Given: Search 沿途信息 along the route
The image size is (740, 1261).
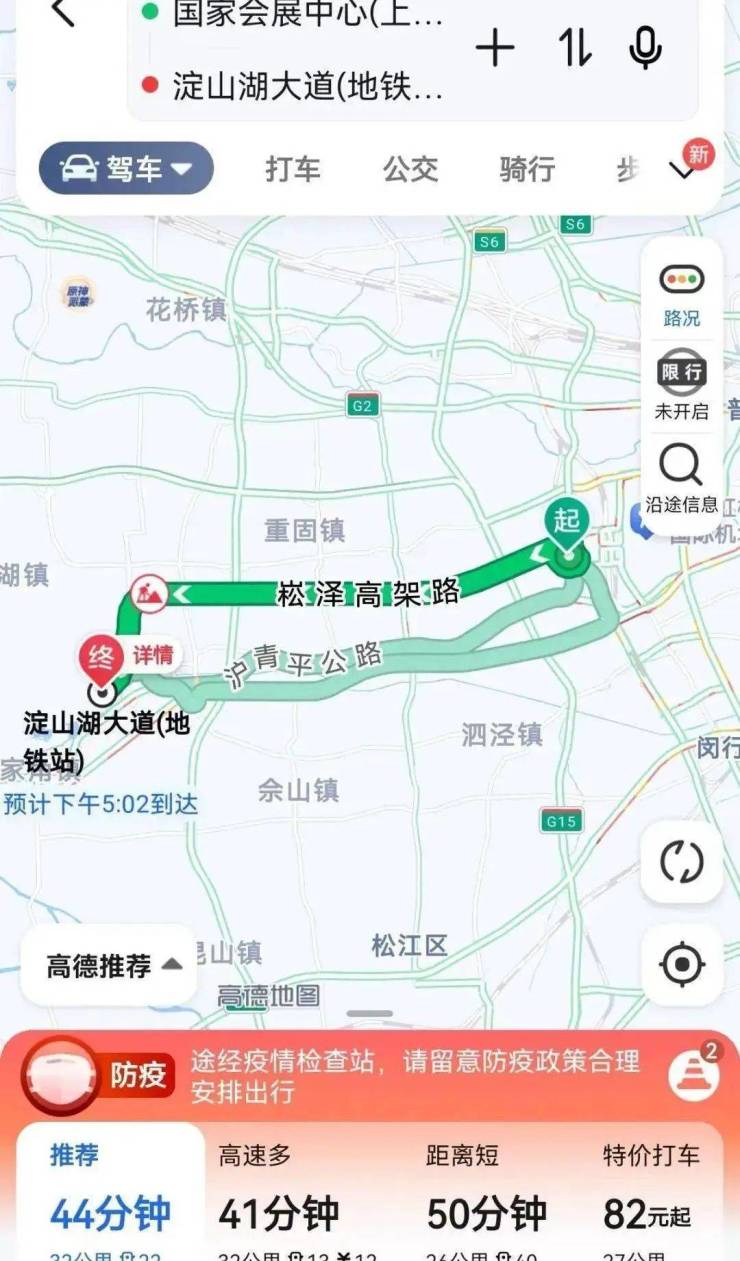Looking at the screenshot, I should tap(682, 478).
